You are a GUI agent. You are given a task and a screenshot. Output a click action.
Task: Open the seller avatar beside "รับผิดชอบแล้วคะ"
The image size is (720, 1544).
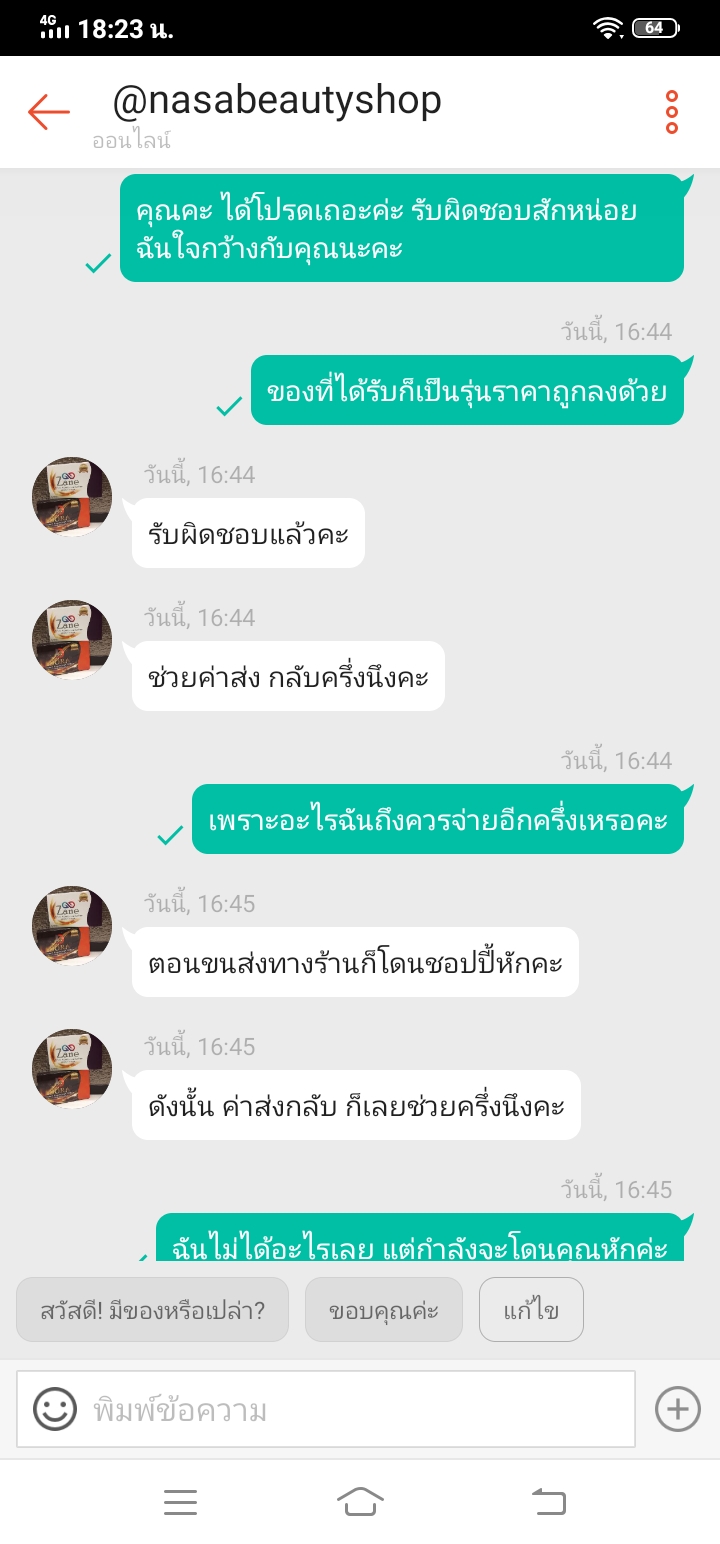72,498
